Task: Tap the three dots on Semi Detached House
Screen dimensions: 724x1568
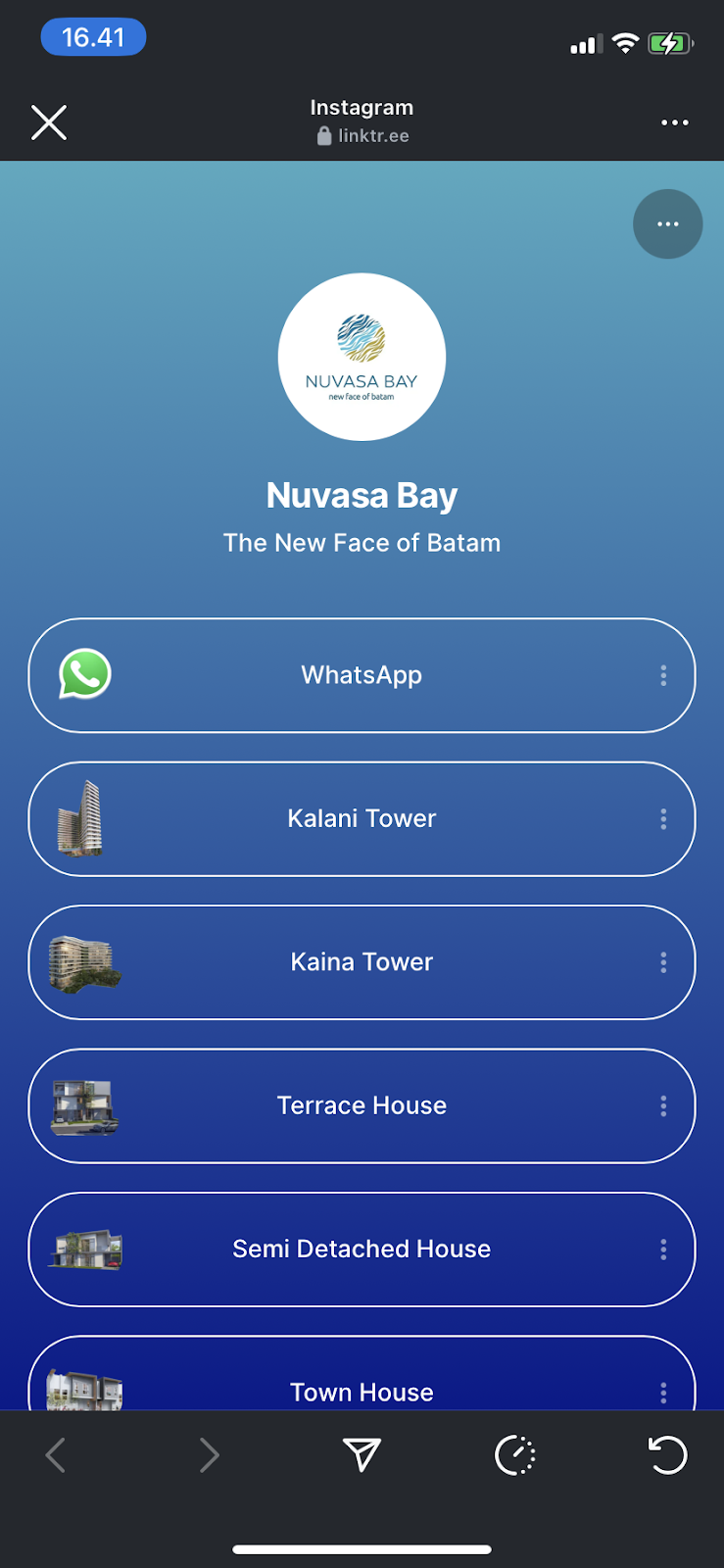Action: click(x=663, y=1249)
